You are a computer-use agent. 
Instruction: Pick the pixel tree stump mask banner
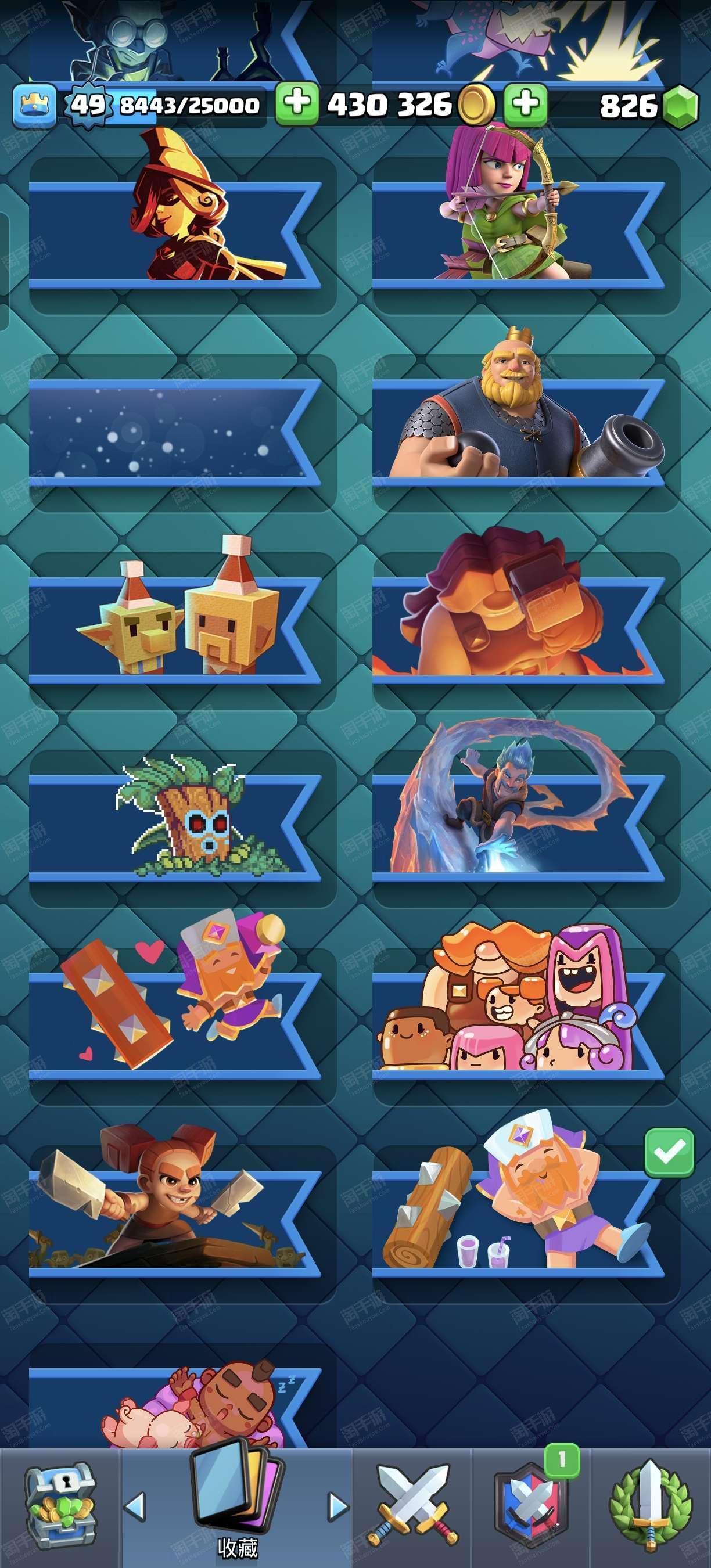point(182,828)
